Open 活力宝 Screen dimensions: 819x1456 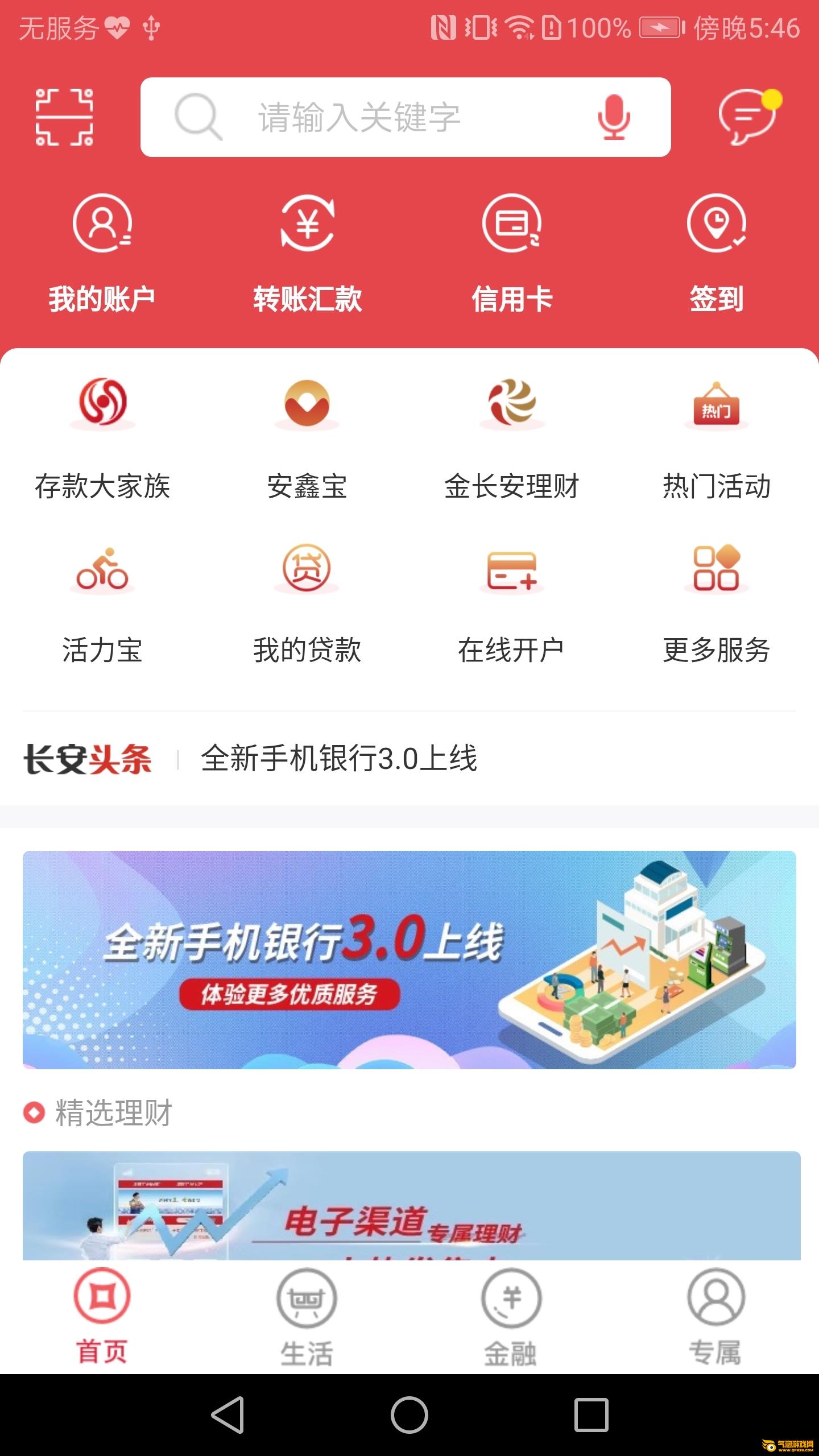click(x=102, y=603)
